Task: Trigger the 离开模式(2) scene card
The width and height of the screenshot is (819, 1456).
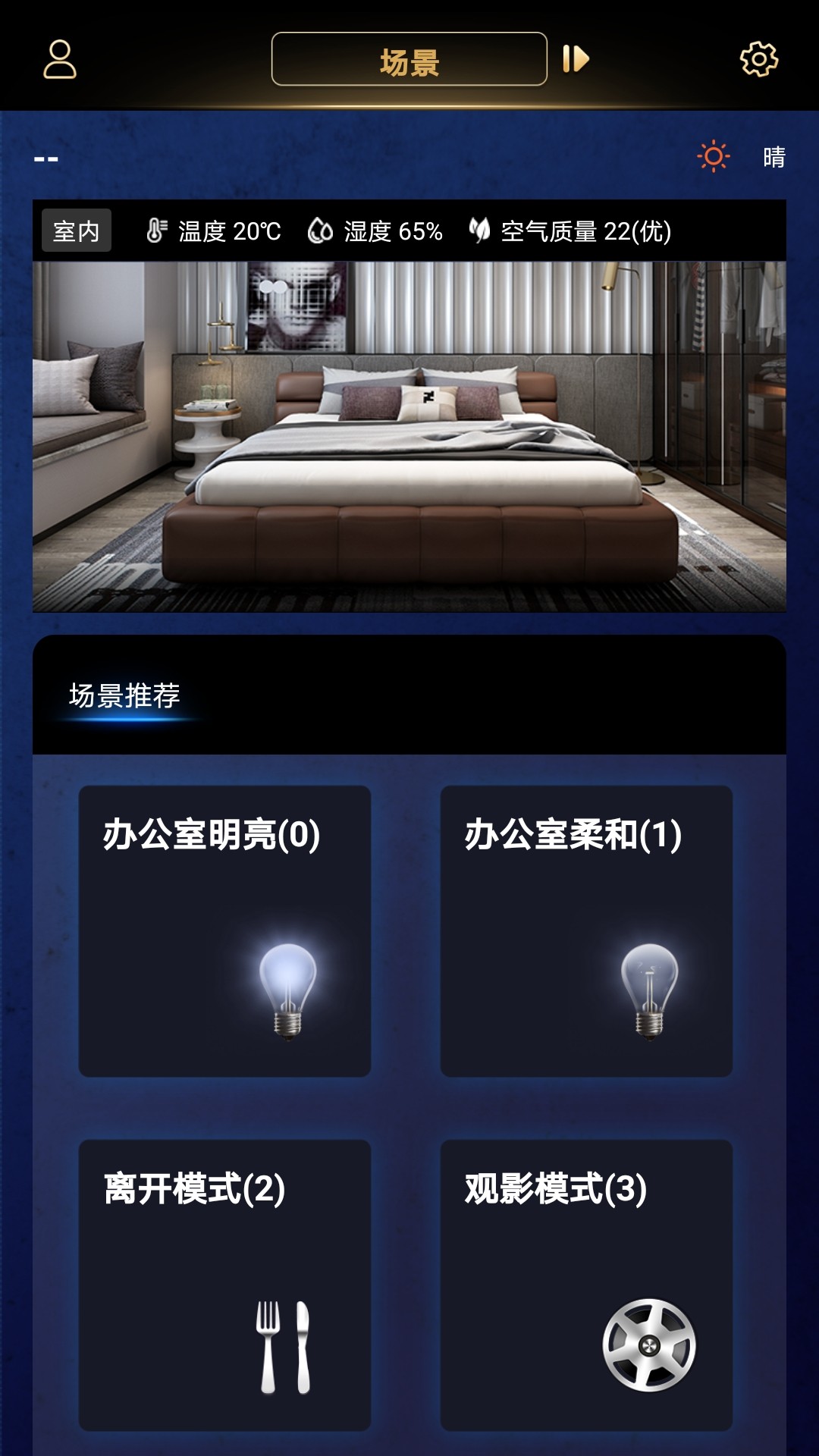Action: point(224,1285)
